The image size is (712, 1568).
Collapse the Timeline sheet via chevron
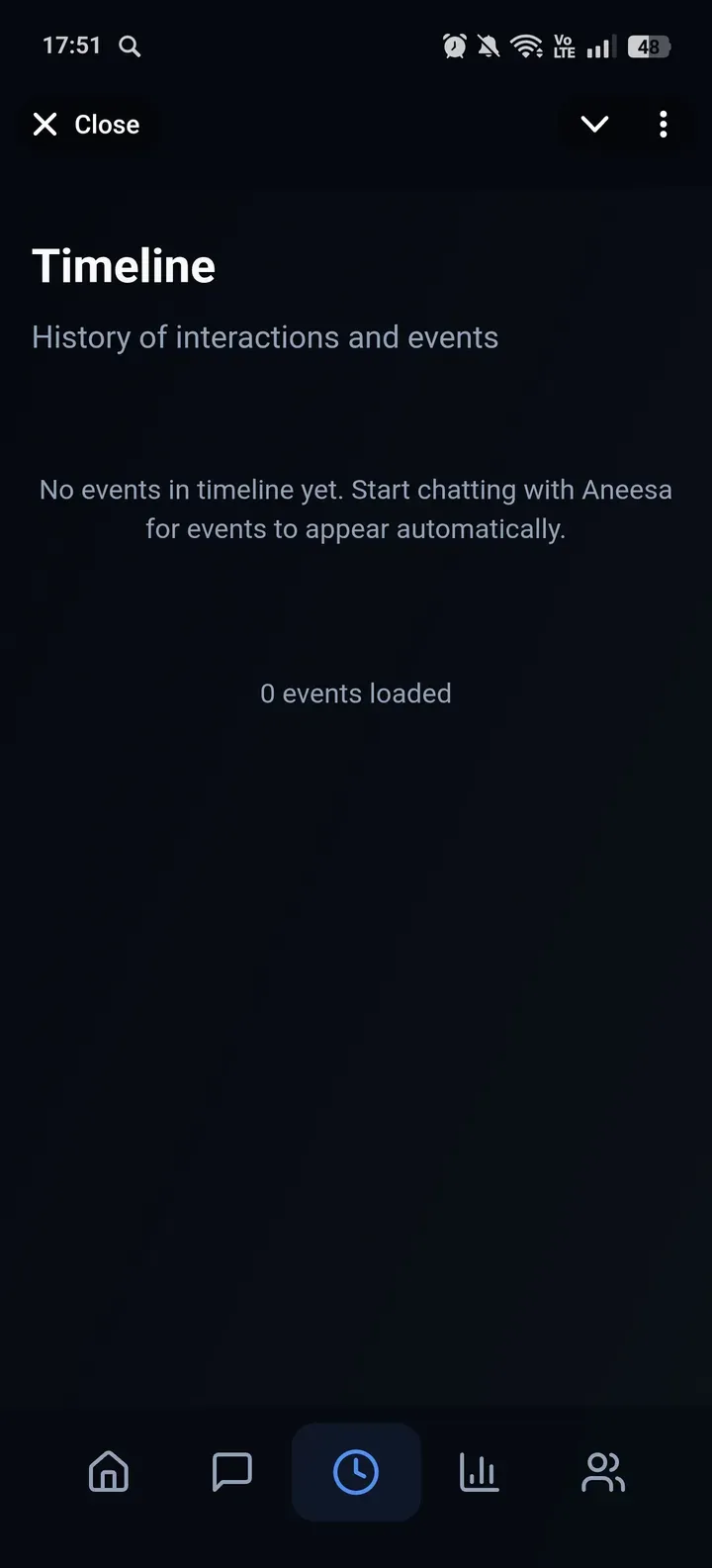tap(594, 124)
